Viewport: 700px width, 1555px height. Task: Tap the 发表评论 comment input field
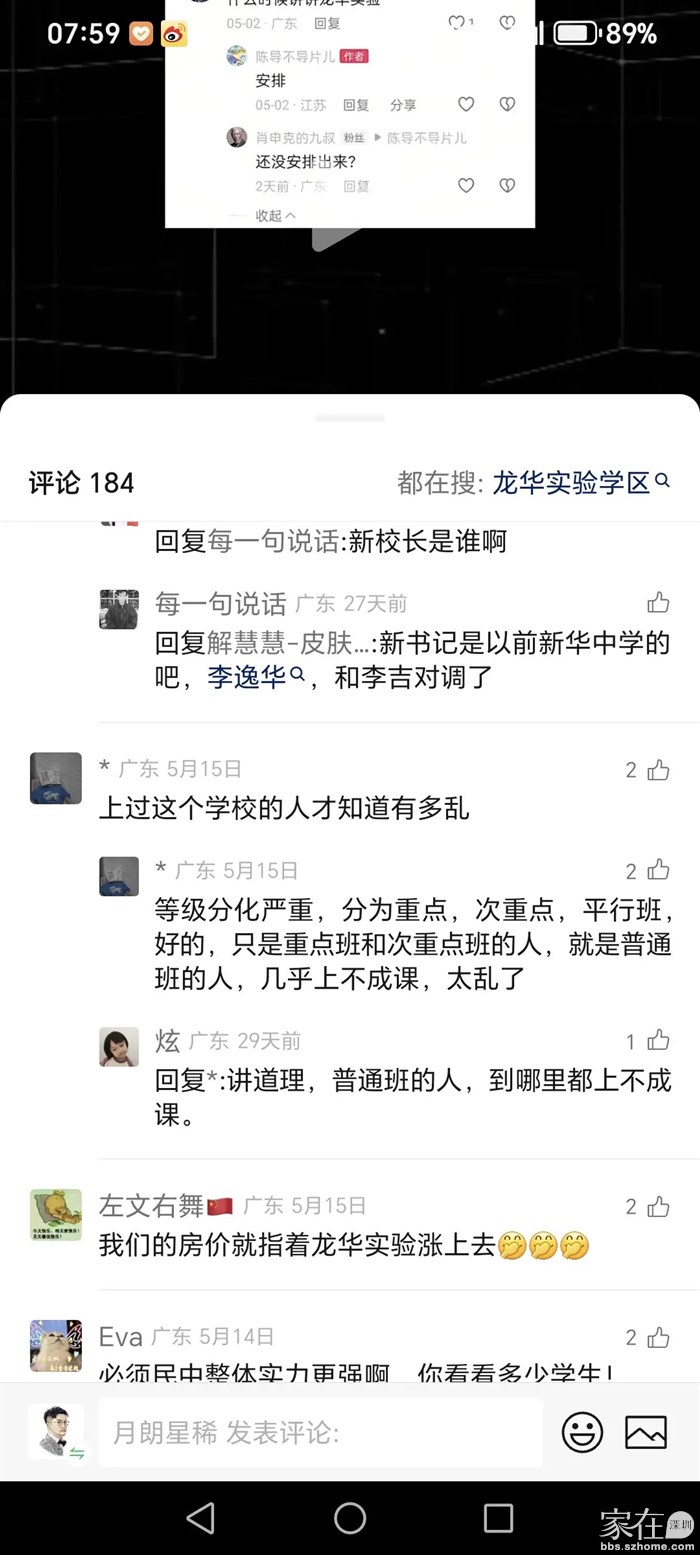pyautogui.click(x=320, y=1433)
